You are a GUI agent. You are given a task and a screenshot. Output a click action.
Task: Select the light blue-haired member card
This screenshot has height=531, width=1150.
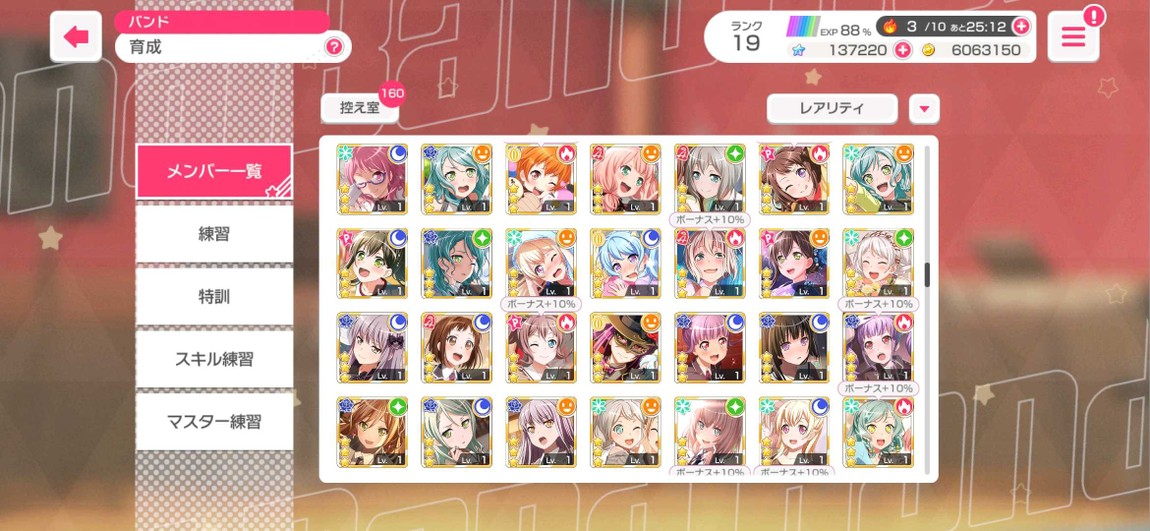pyautogui.click(x=625, y=263)
